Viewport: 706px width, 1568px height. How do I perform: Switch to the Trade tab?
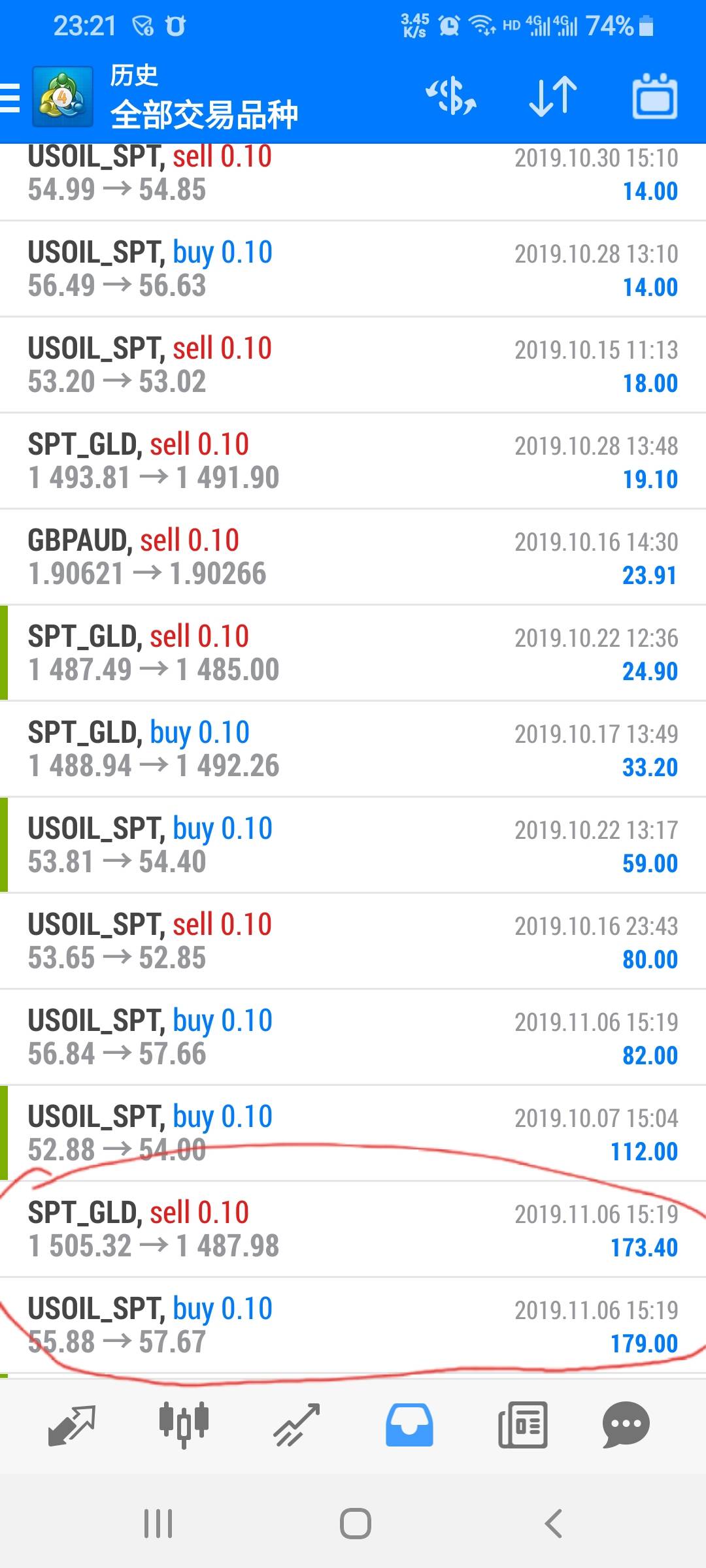[296, 1424]
